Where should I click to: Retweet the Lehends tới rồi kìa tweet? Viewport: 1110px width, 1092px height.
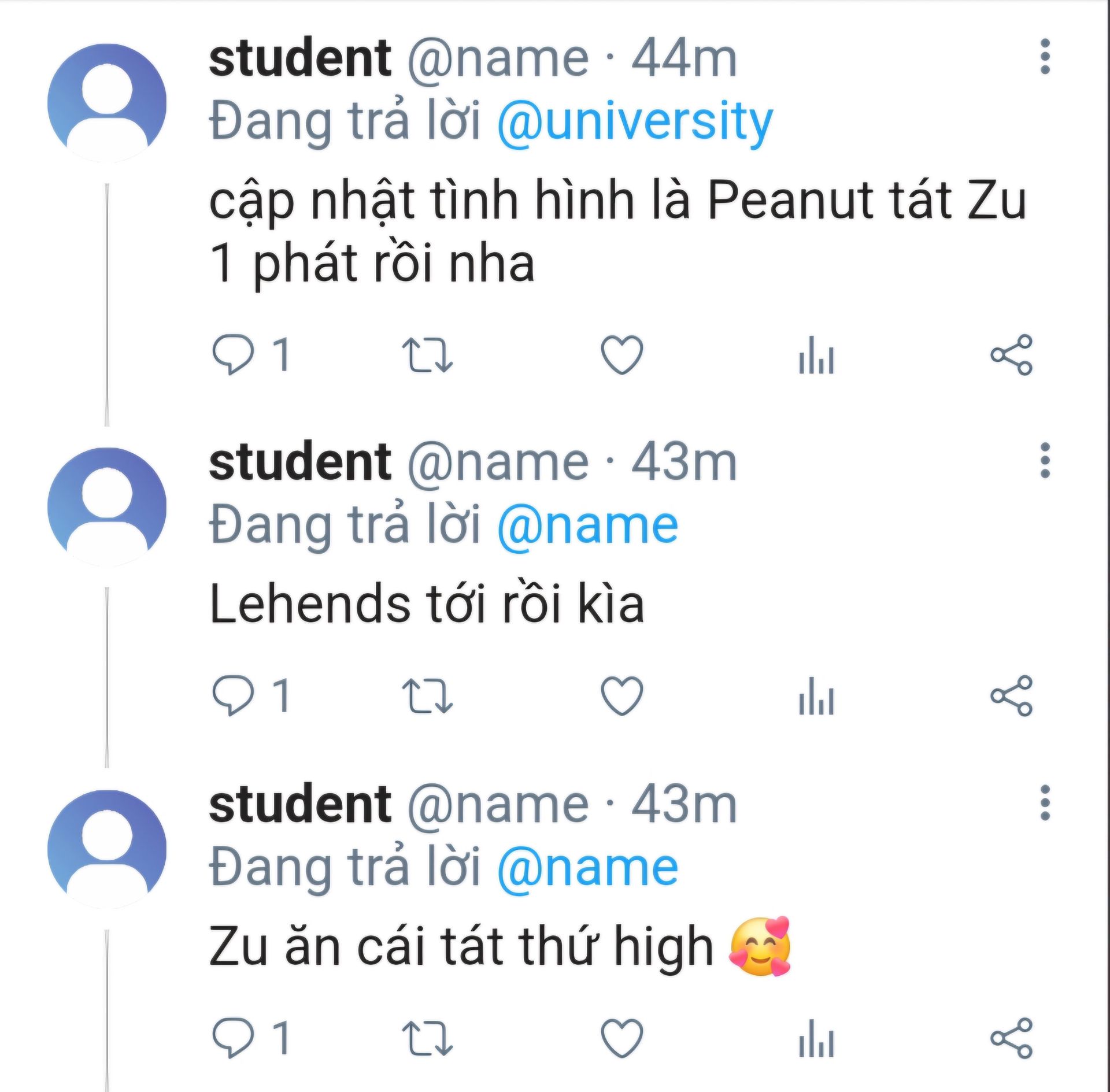pyautogui.click(x=427, y=695)
